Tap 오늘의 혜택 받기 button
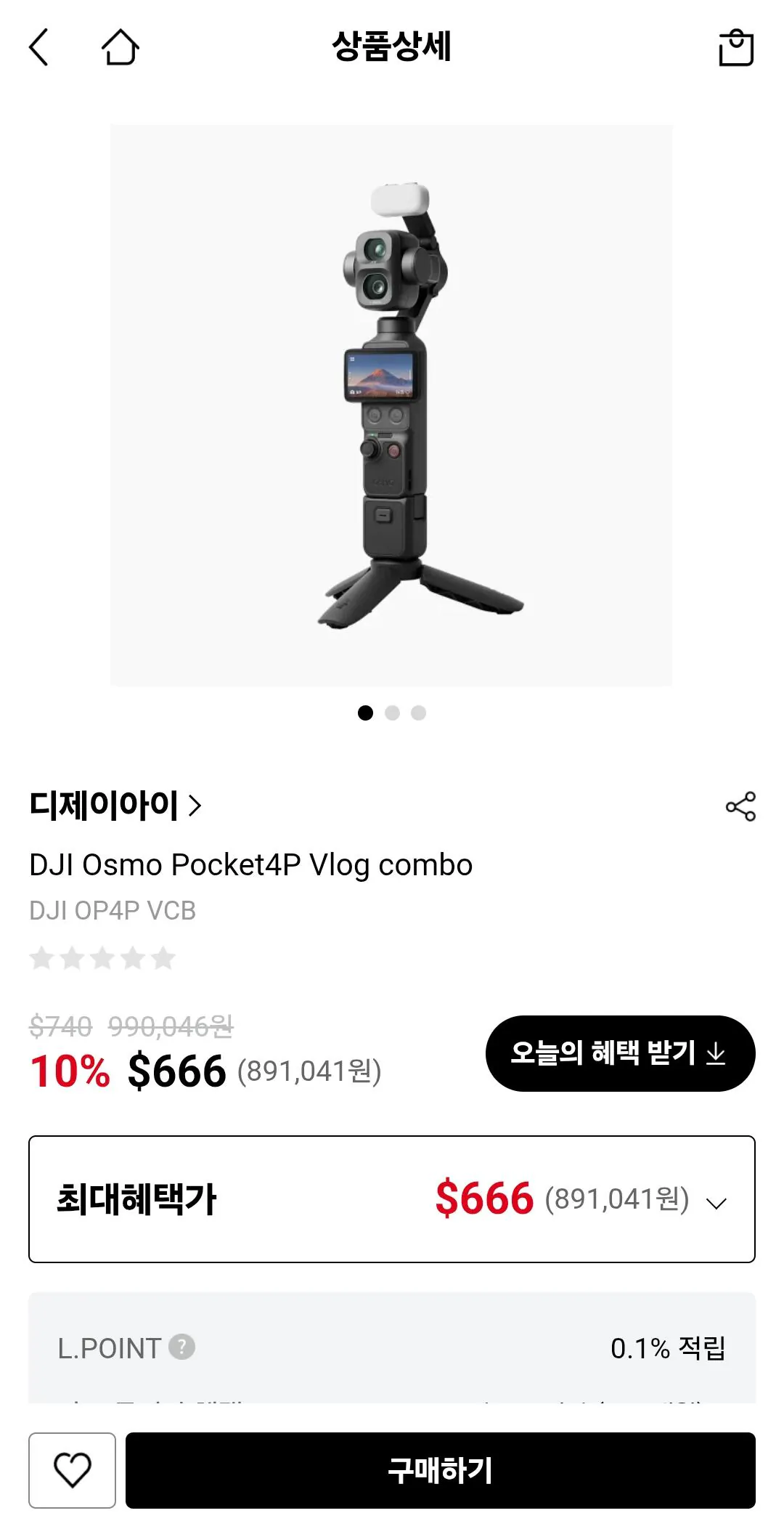Viewport: 784px width, 1537px height. tap(620, 1053)
